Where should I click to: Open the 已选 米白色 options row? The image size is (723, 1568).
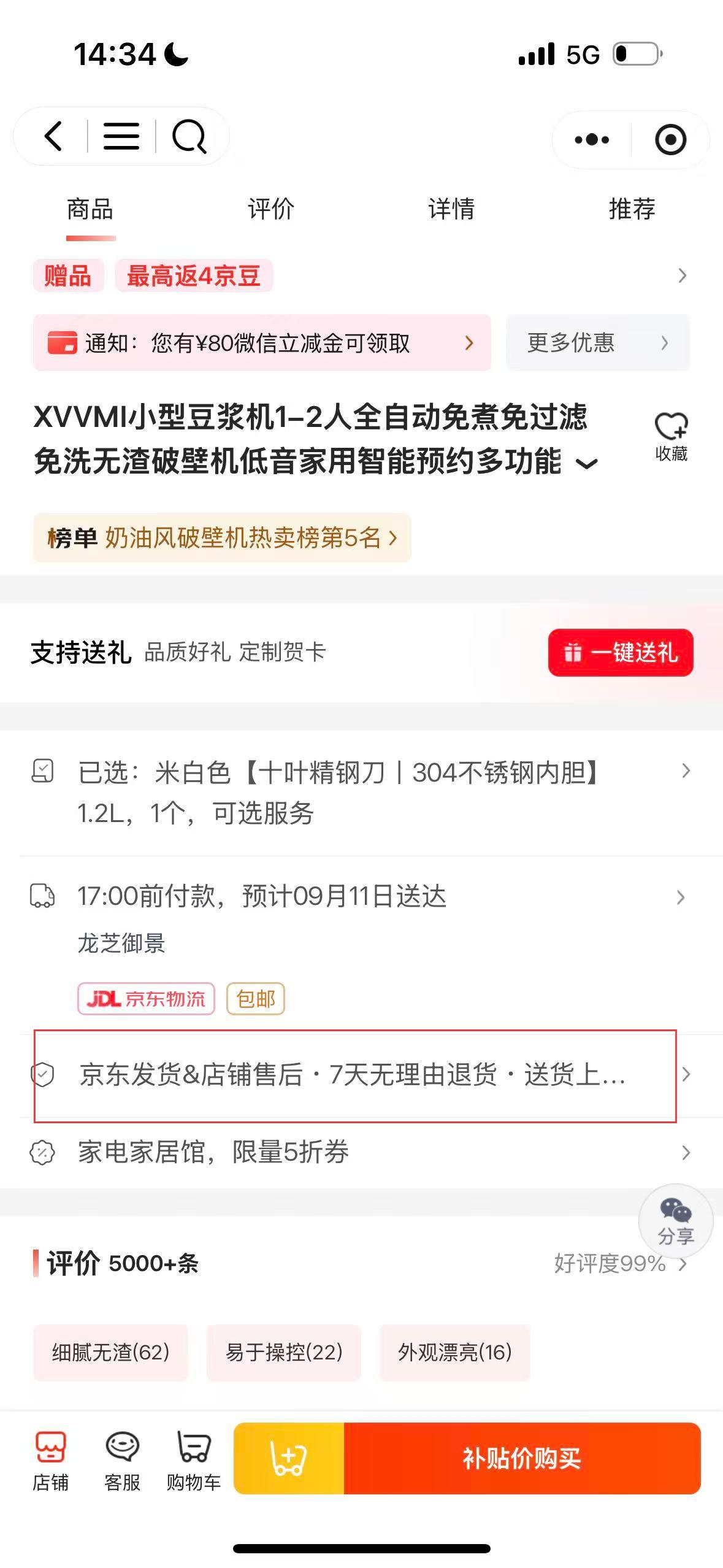pos(361,792)
